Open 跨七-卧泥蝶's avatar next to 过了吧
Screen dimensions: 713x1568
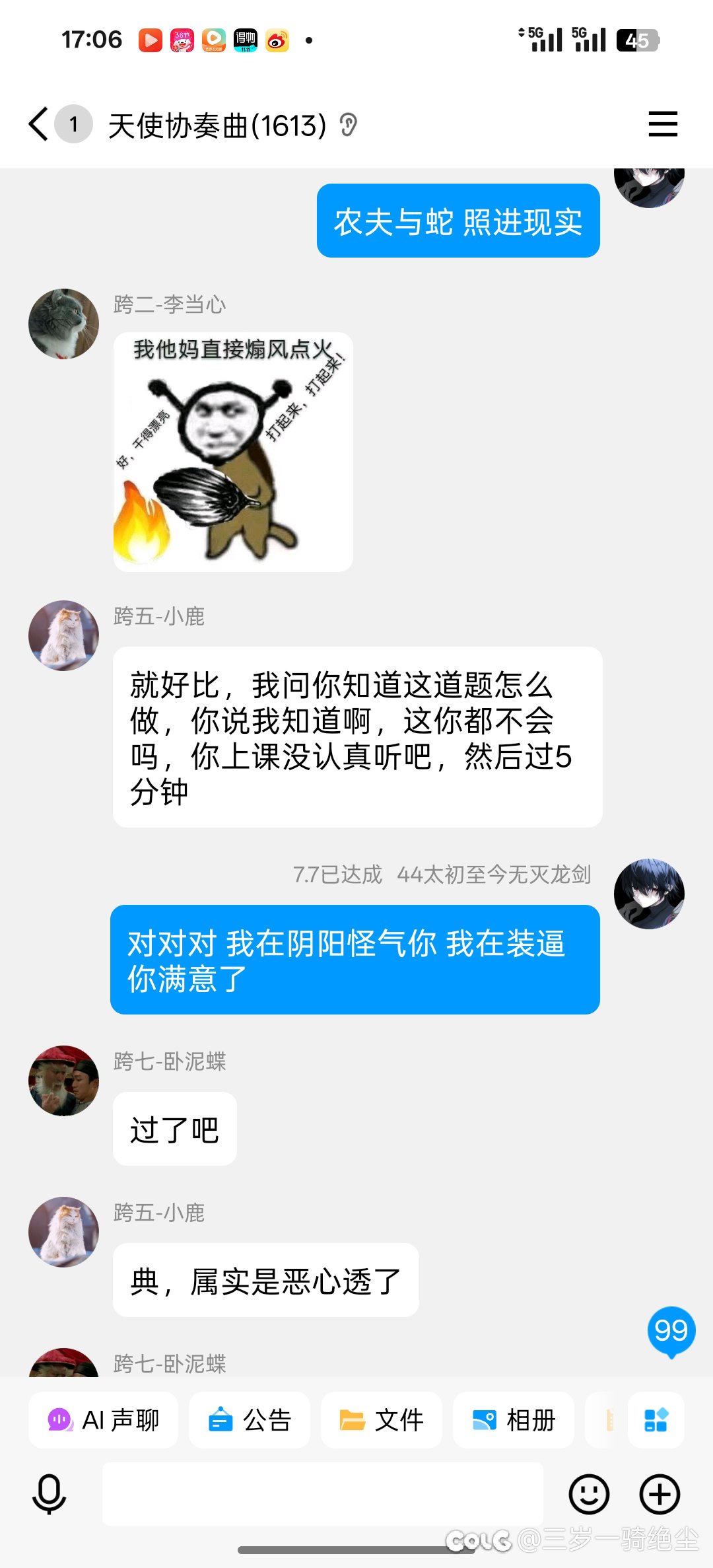(x=63, y=1081)
